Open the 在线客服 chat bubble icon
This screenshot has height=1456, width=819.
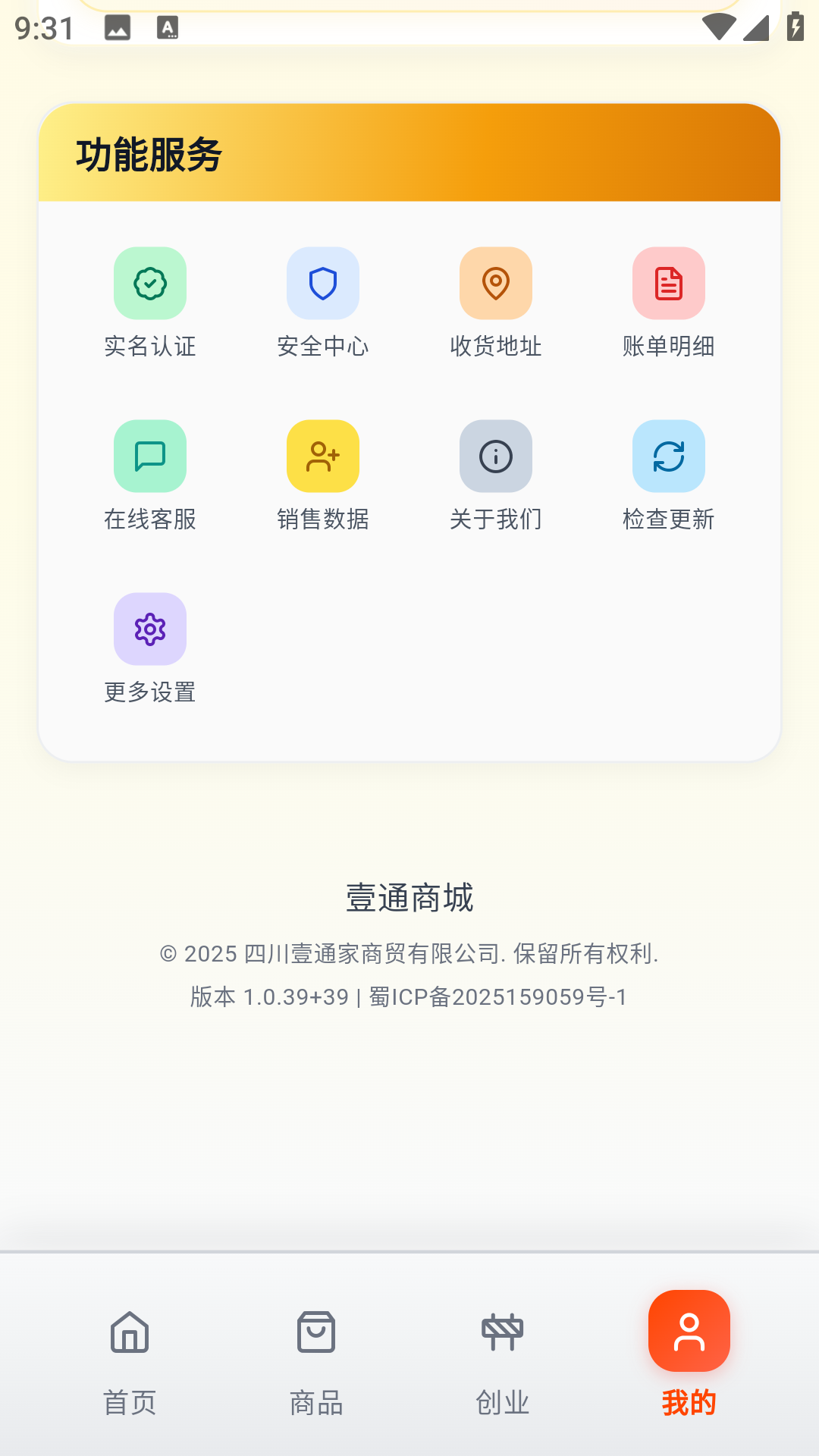pos(149,456)
